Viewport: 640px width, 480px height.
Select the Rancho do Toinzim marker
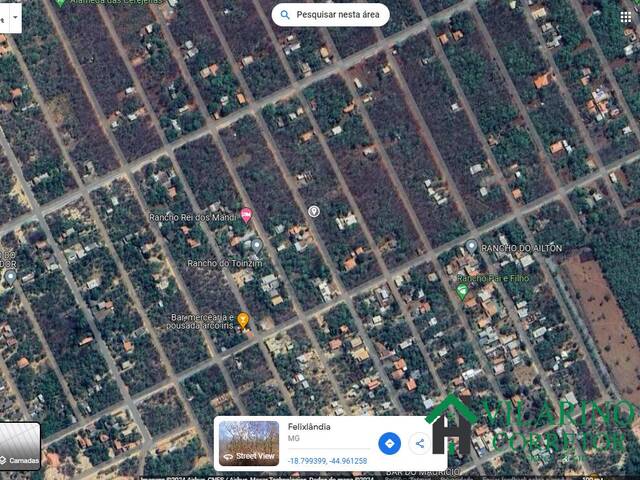[257, 246]
